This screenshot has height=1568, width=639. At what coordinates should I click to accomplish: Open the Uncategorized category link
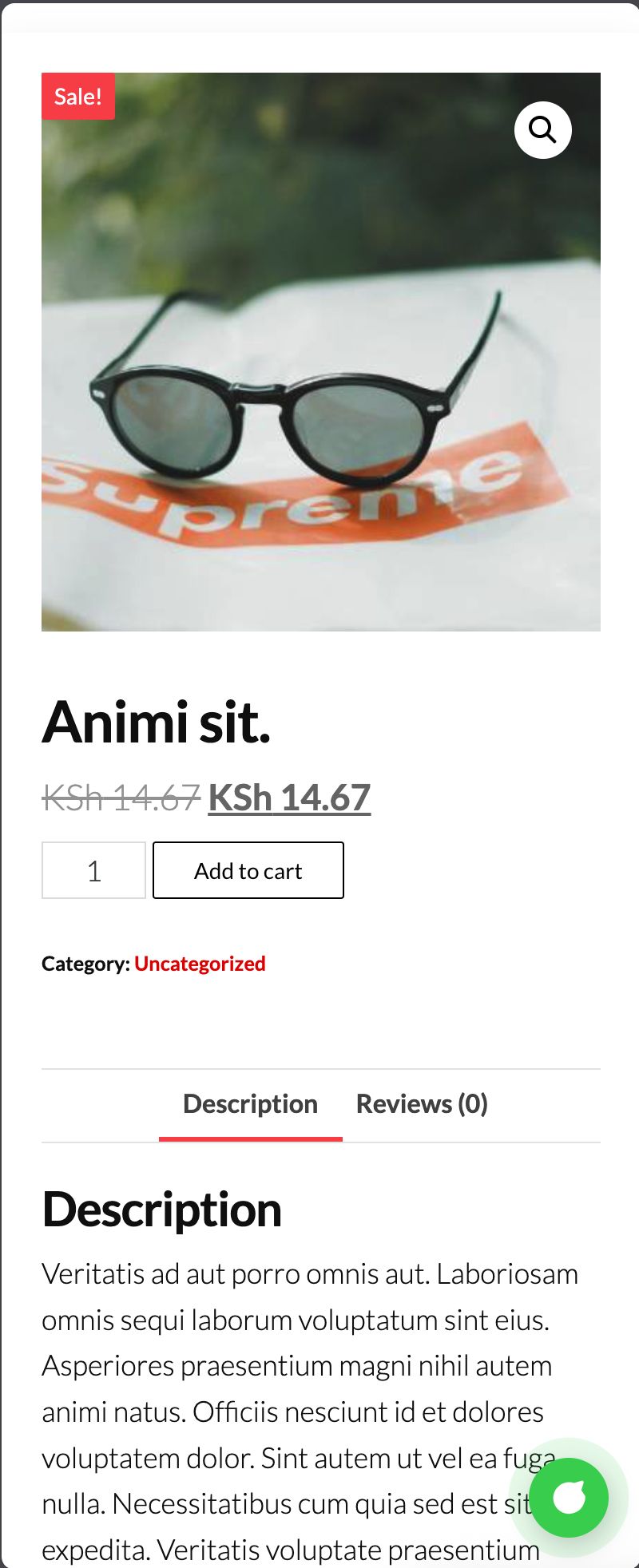[200, 964]
